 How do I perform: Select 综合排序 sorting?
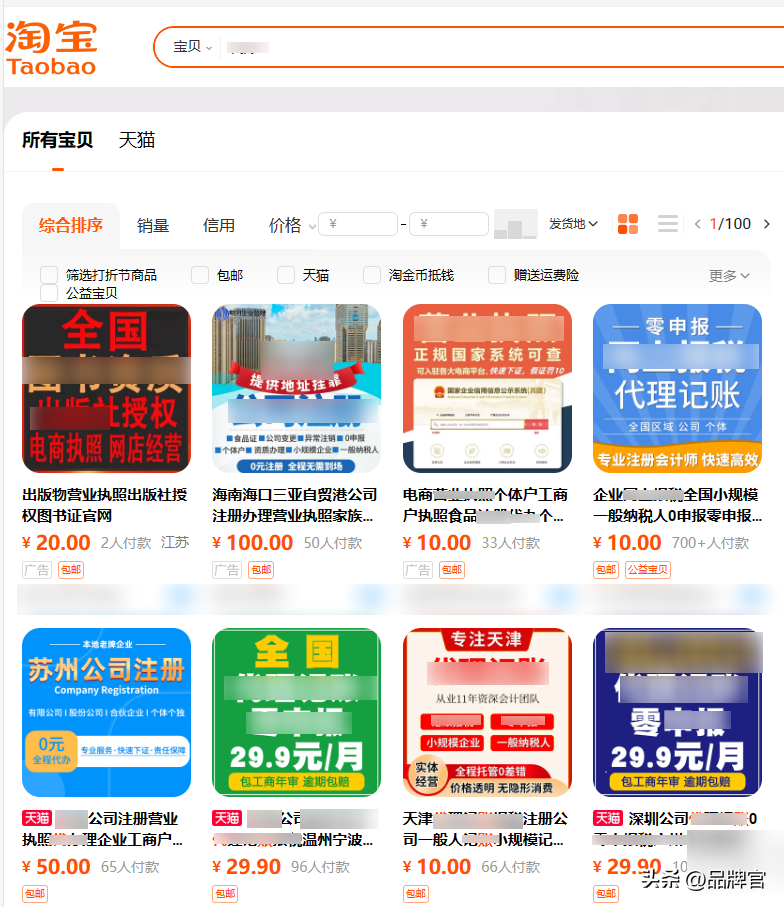click(x=70, y=225)
